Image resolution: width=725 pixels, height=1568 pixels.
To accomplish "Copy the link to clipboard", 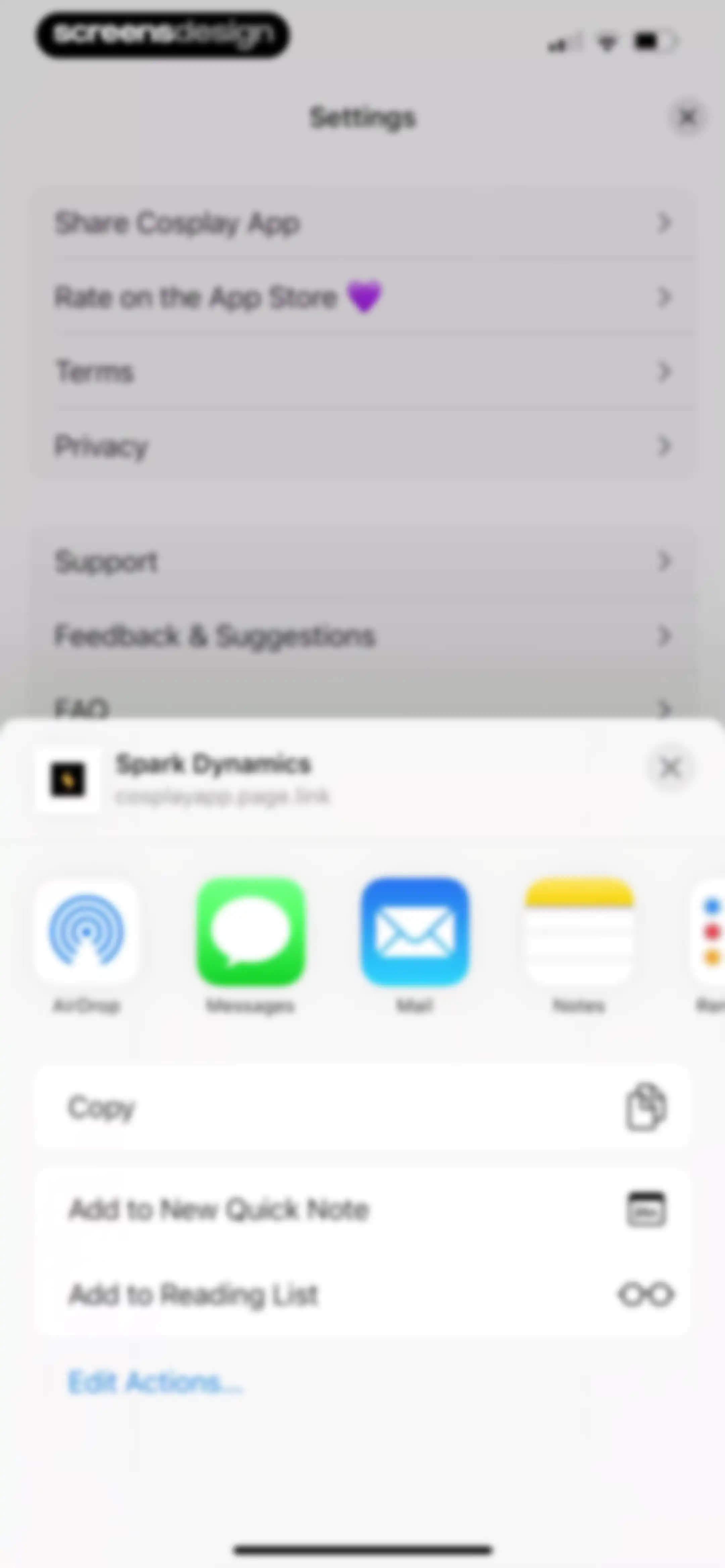I will [x=363, y=1107].
